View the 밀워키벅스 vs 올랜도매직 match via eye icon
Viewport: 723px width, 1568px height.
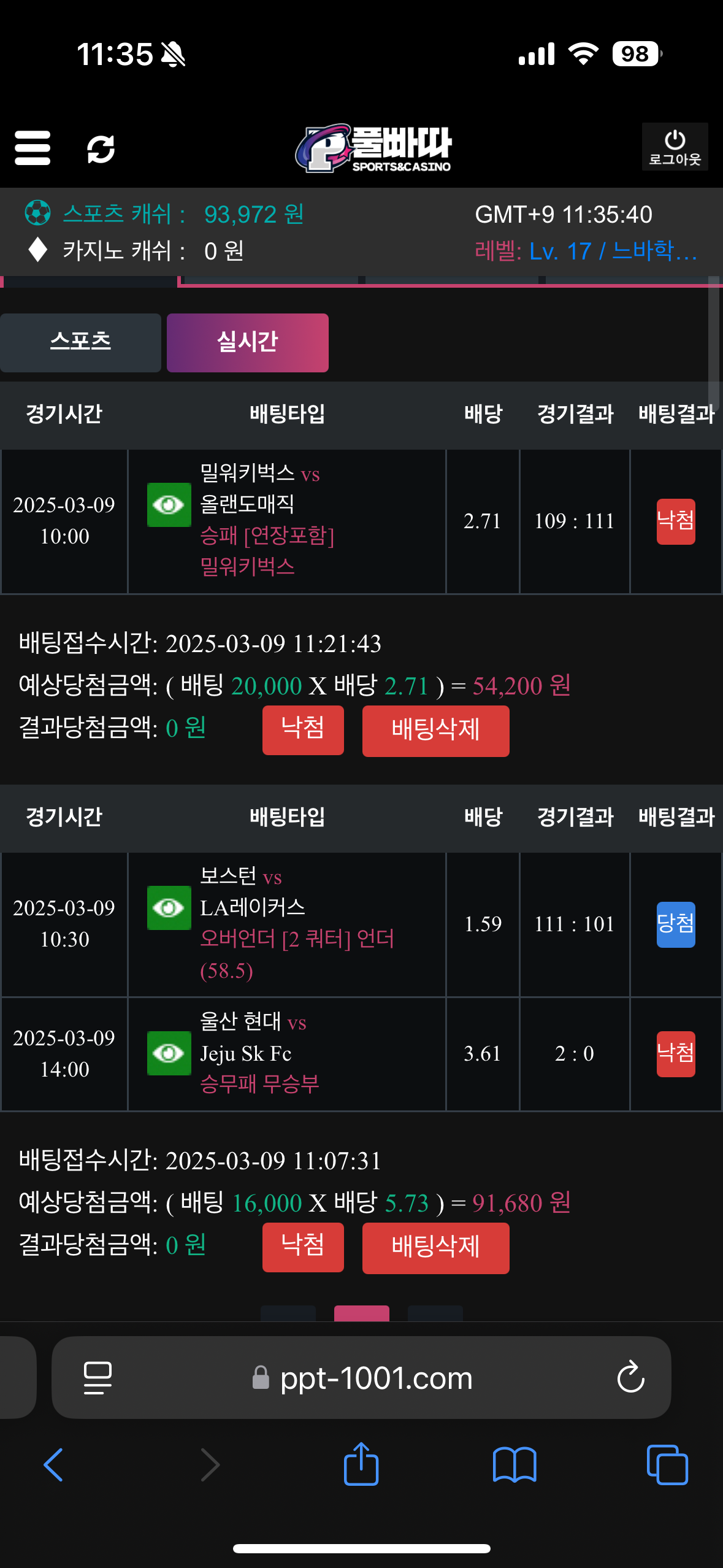169,504
